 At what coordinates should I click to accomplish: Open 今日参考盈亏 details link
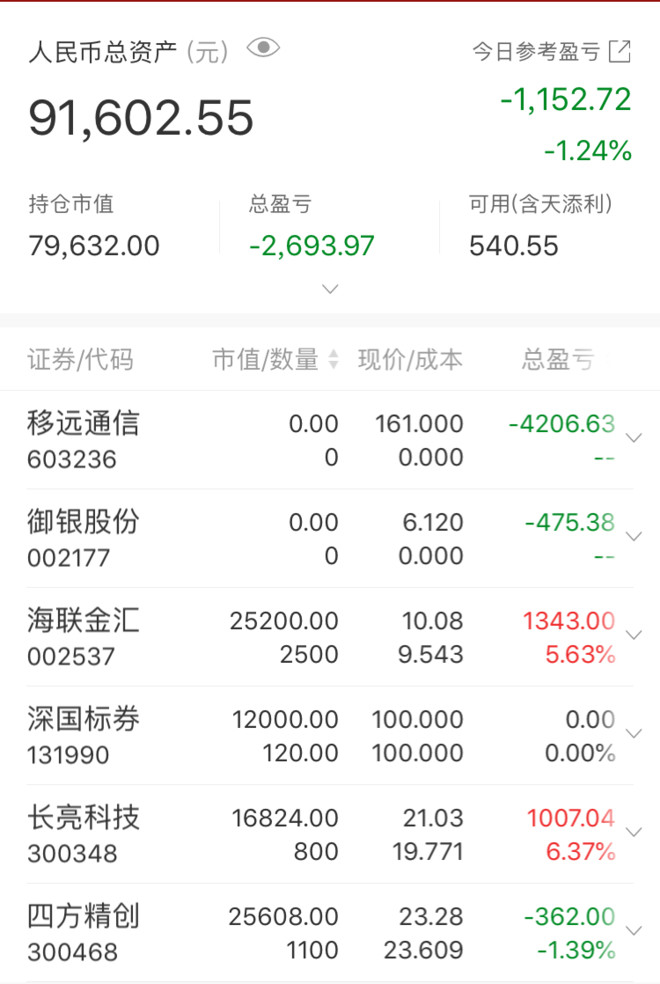620,51
